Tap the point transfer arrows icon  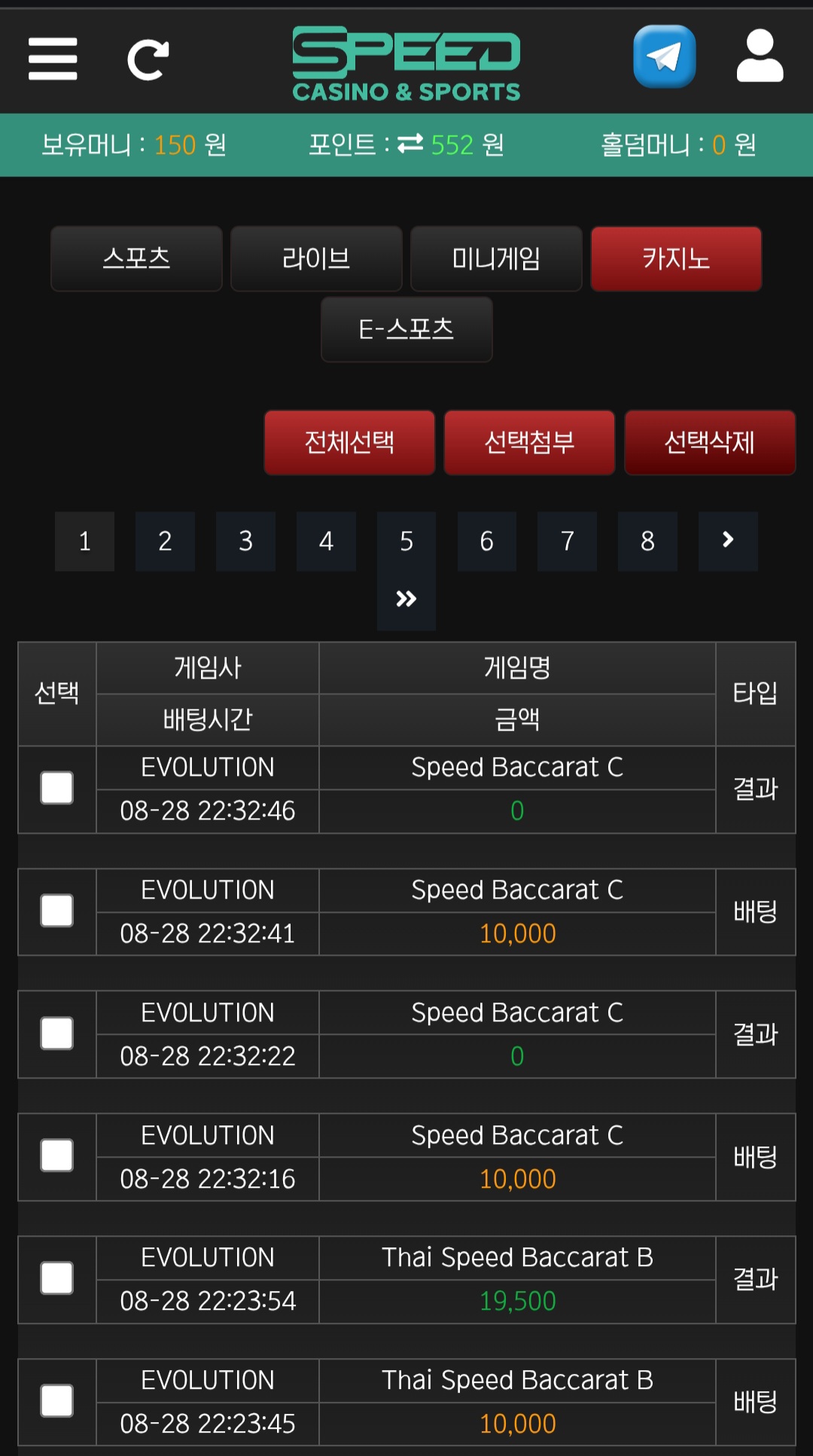410,143
